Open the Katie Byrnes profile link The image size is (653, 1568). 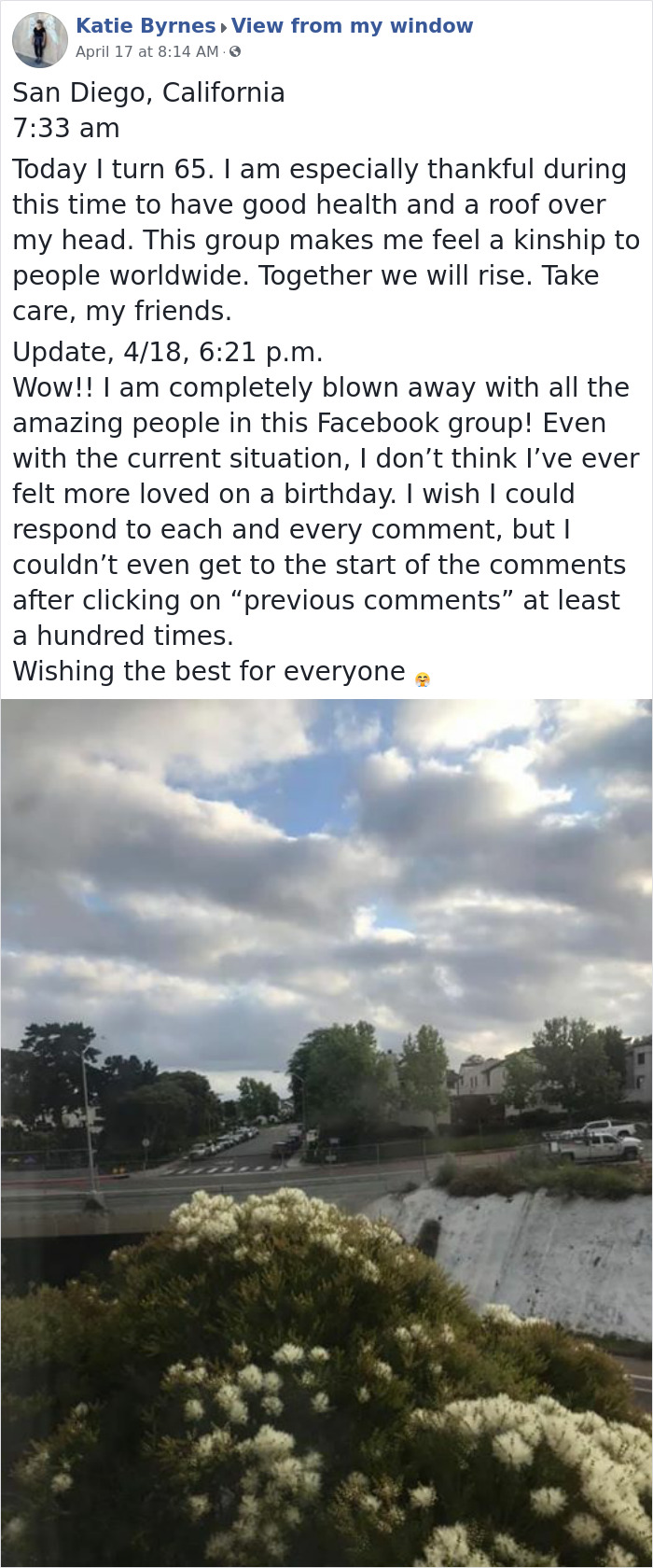pyautogui.click(x=146, y=26)
